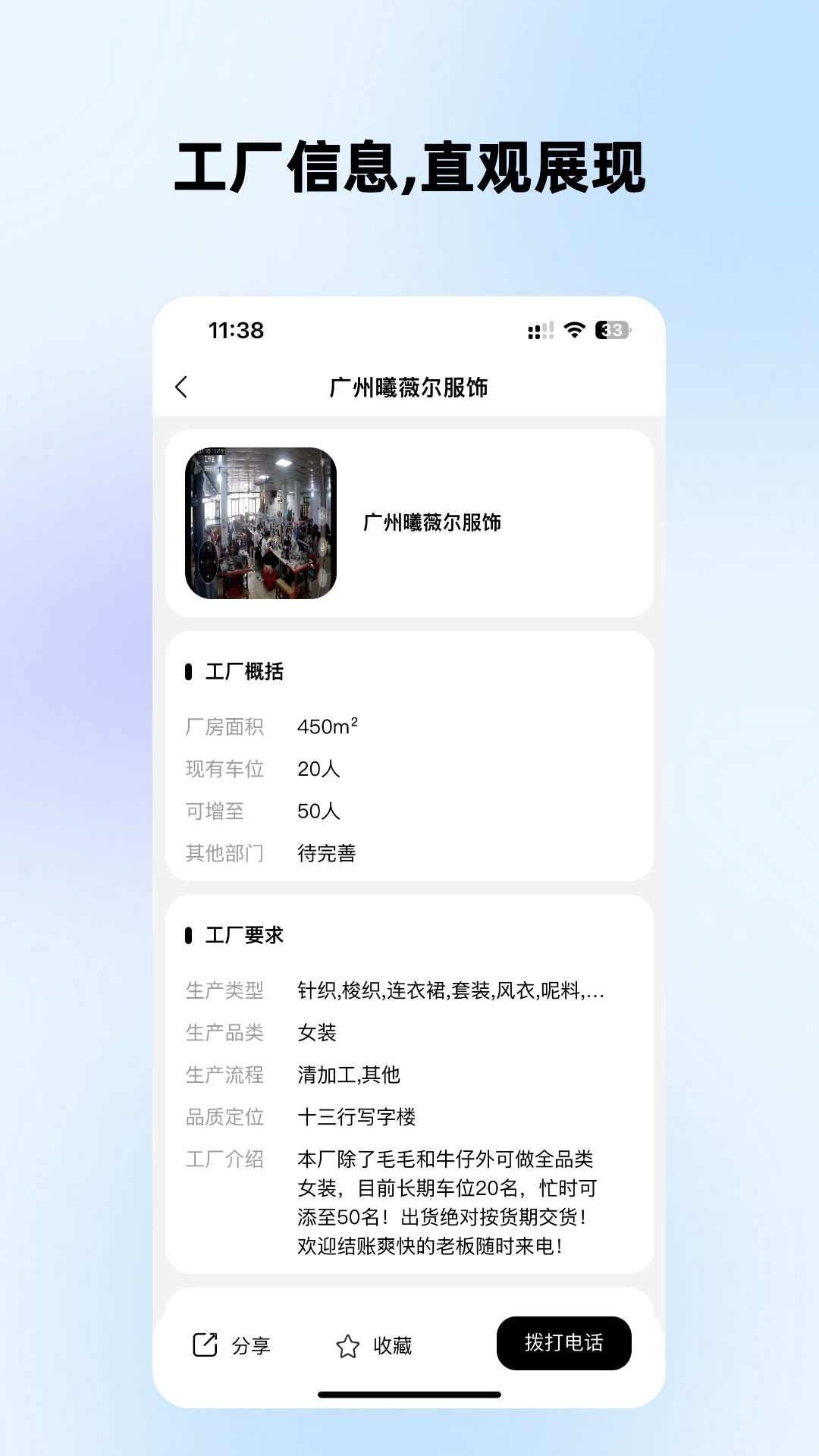Click the 工厂要求 section marker icon
The width and height of the screenshot is (819, 1456).
[x=189, y=935]
